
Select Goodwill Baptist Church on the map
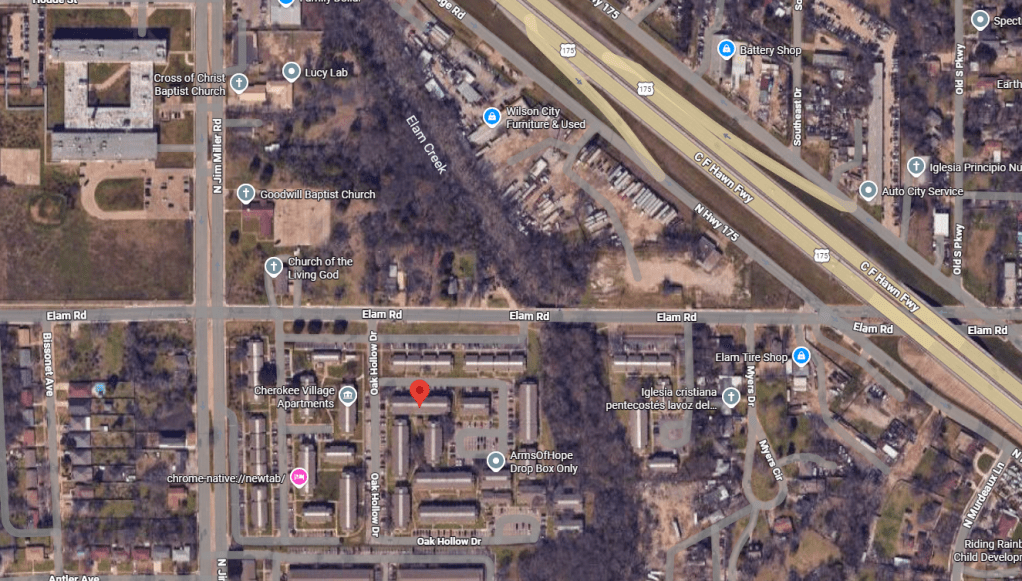[246, 194]
